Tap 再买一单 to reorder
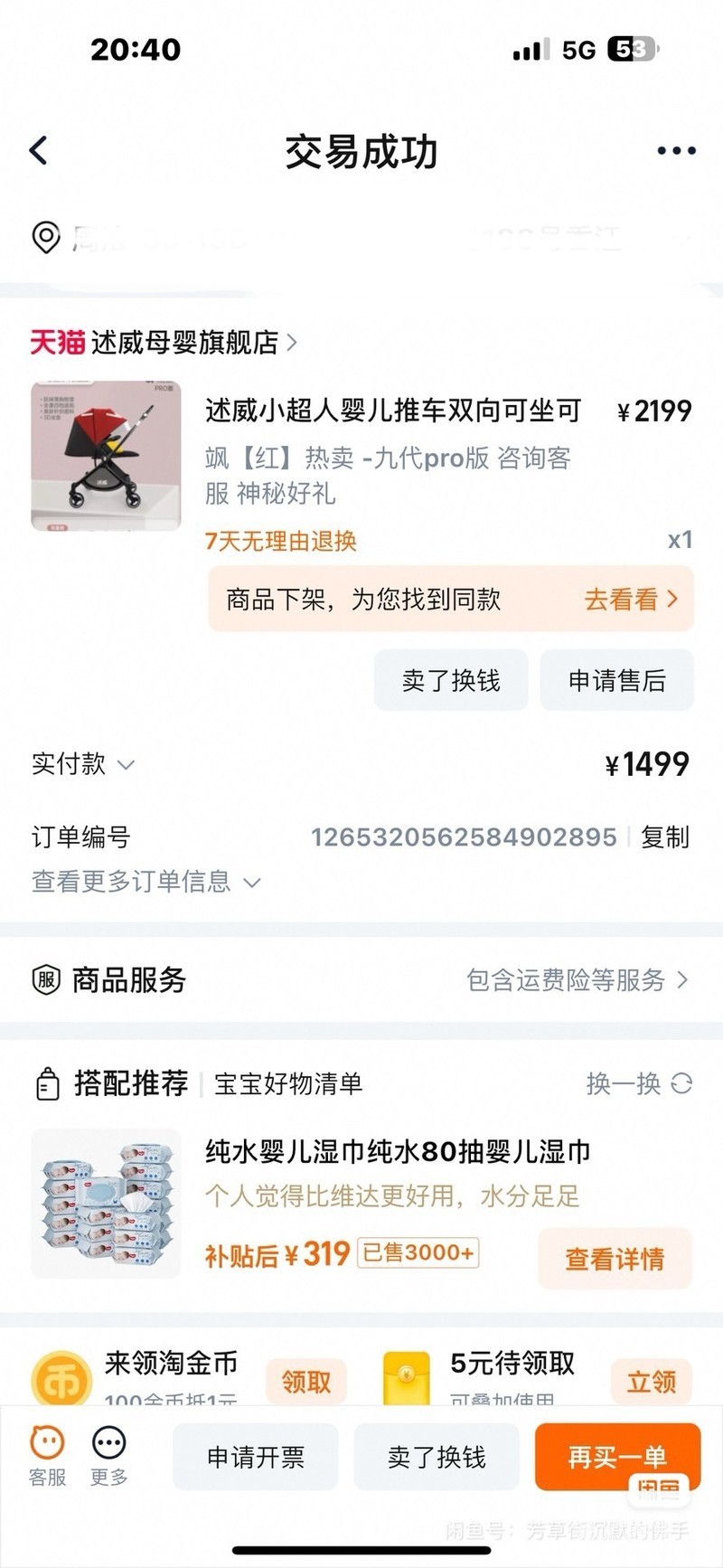Image resolution: width=723 pixels, height=1568 pixels. point(617,1455)
